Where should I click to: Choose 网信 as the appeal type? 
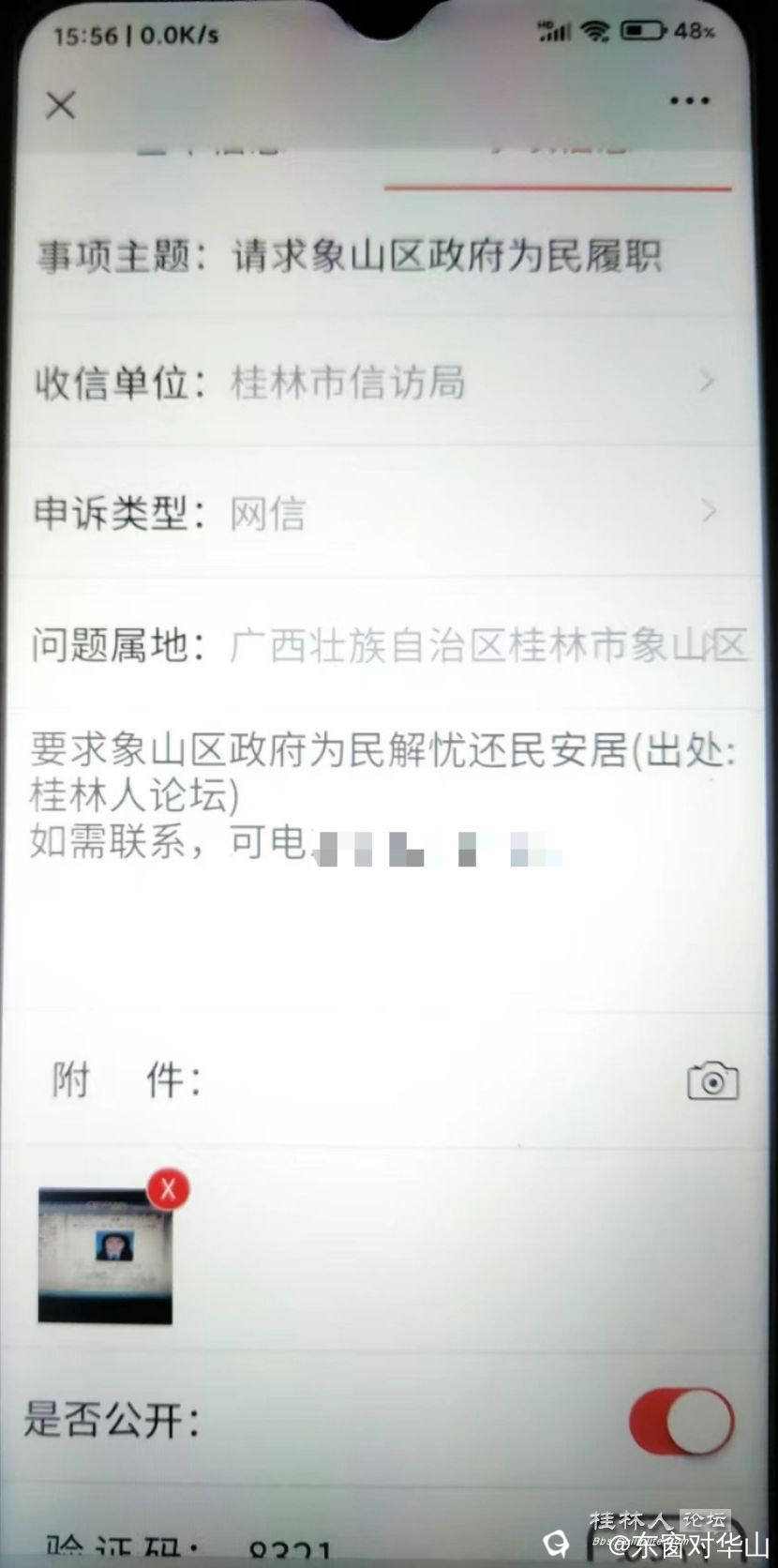pos(269,513)
